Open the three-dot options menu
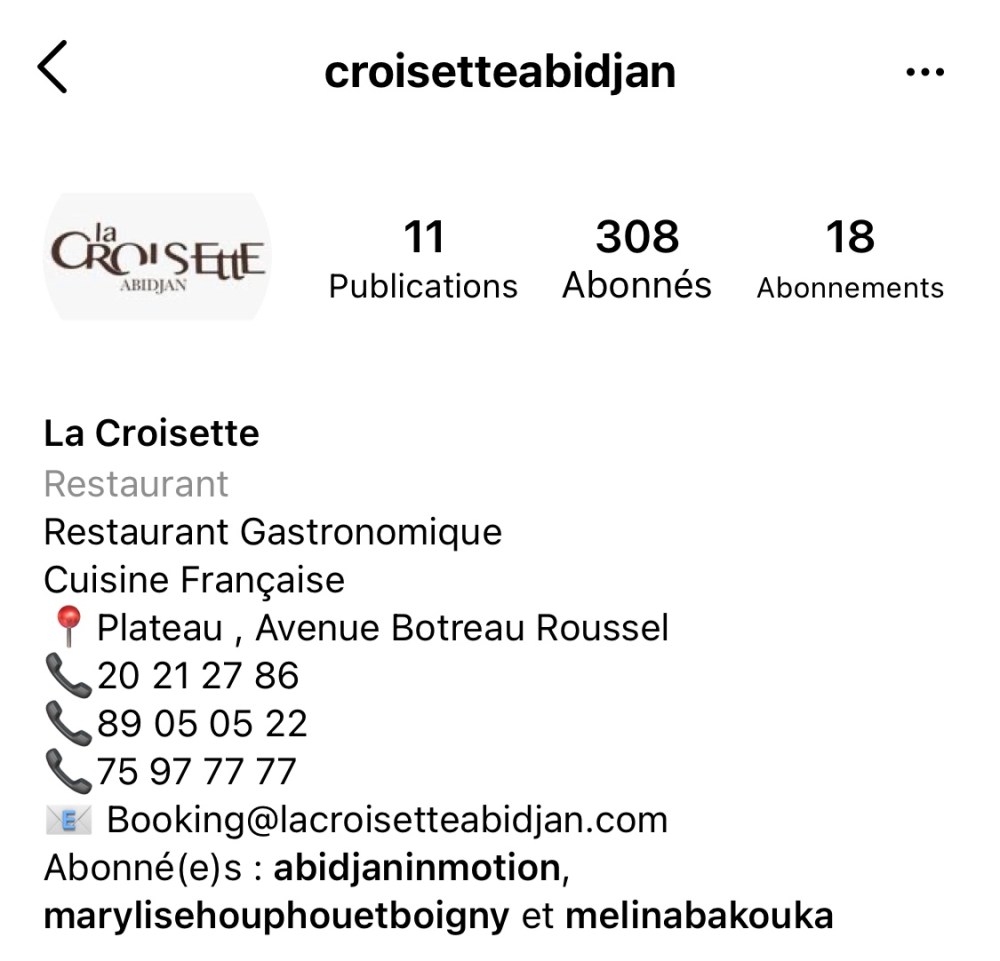This screenshot has width=1000, height=961. [x=924, y=72]
